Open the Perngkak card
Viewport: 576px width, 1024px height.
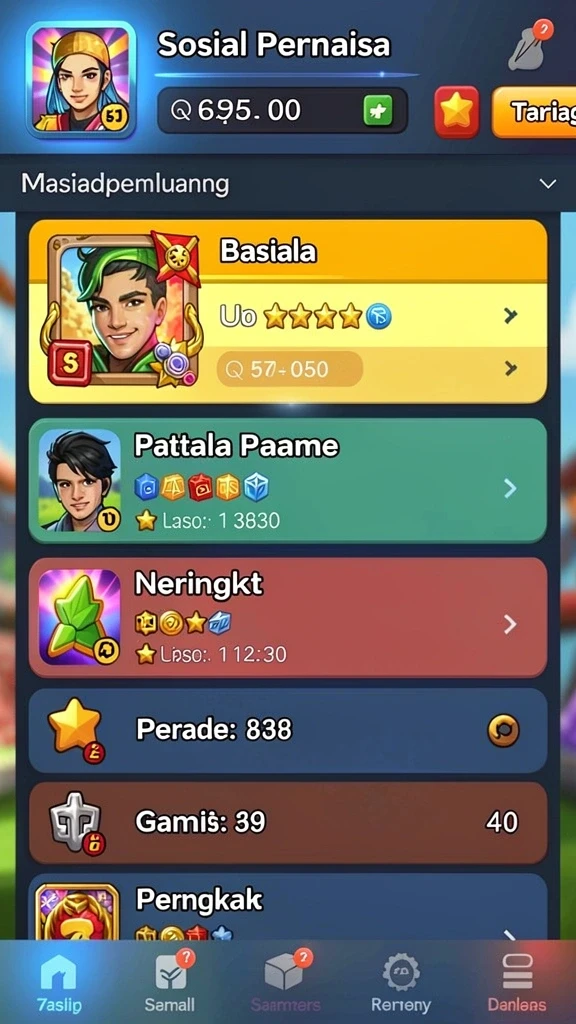[x=288, y=908]
